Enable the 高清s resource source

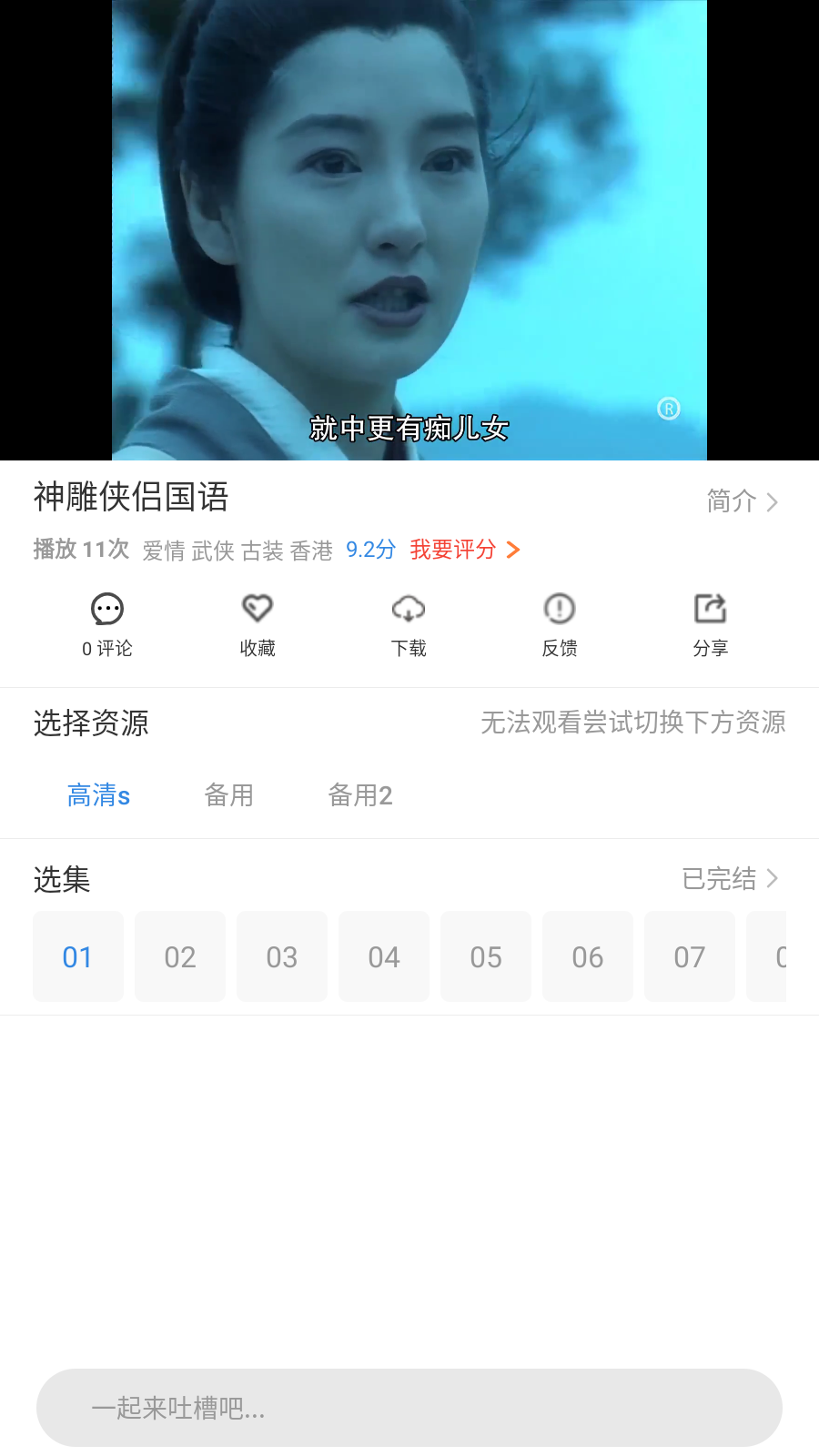(98, 795)
